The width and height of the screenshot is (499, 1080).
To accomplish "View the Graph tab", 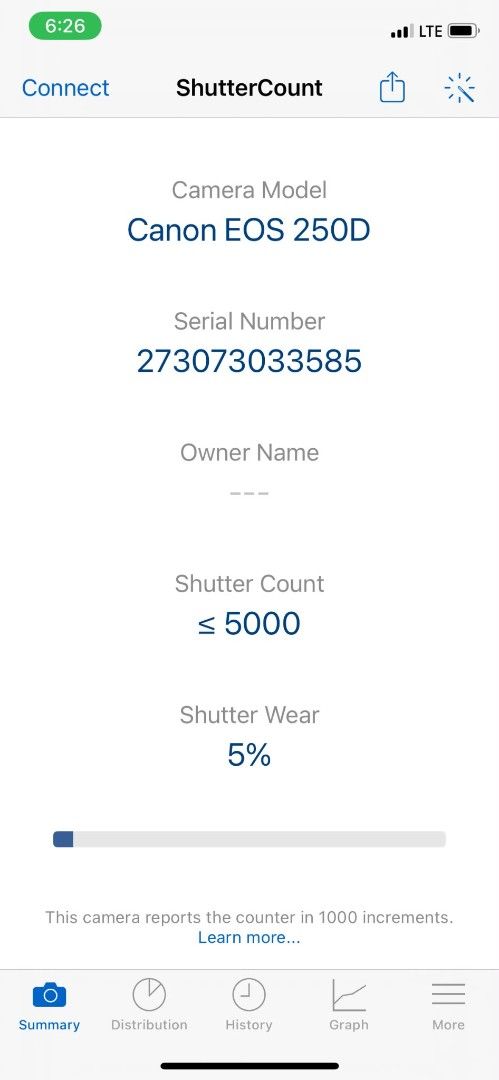I will point(349,1006).
